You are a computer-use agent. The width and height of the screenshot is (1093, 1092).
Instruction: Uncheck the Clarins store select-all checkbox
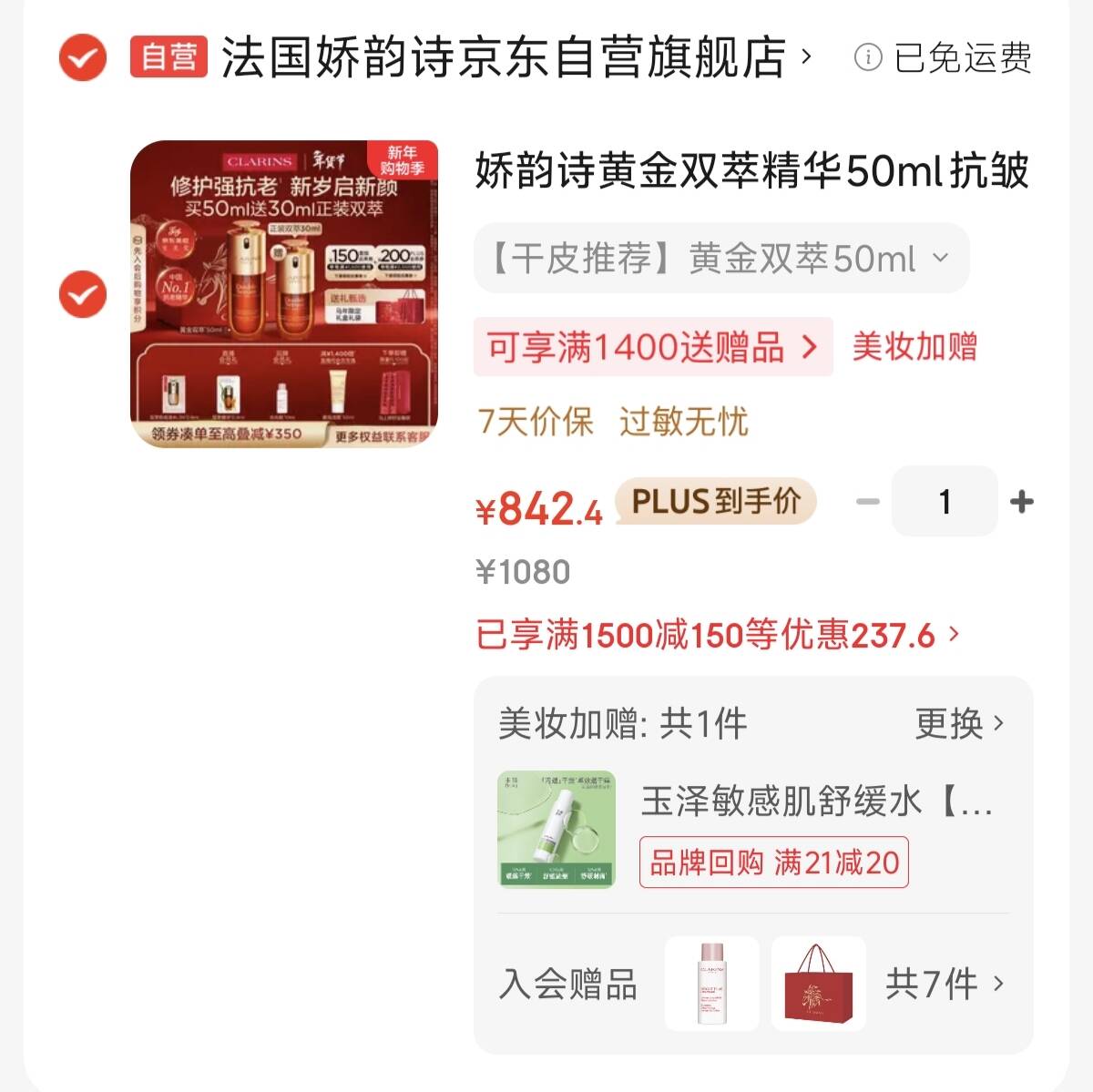coord(82,57)
